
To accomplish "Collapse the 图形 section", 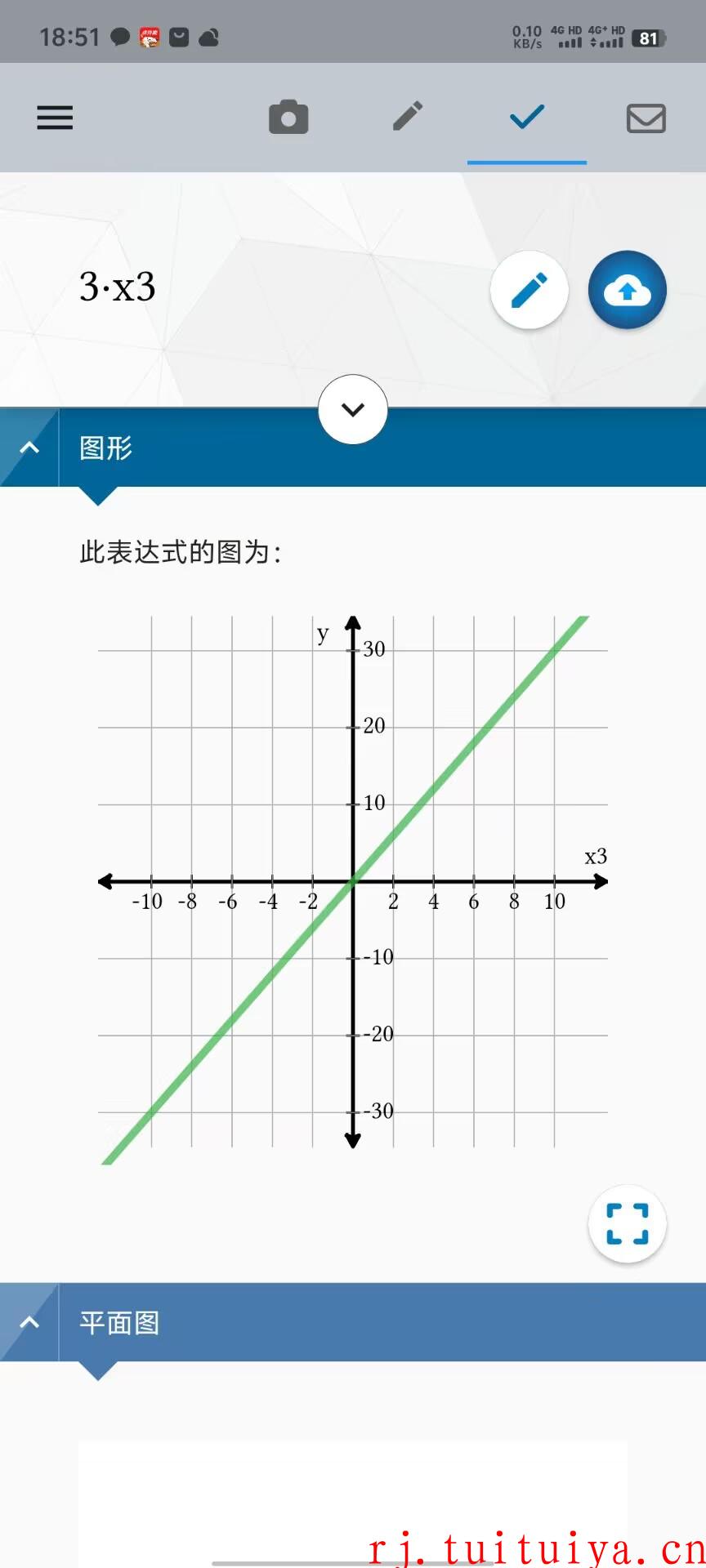I will (29, 448).
